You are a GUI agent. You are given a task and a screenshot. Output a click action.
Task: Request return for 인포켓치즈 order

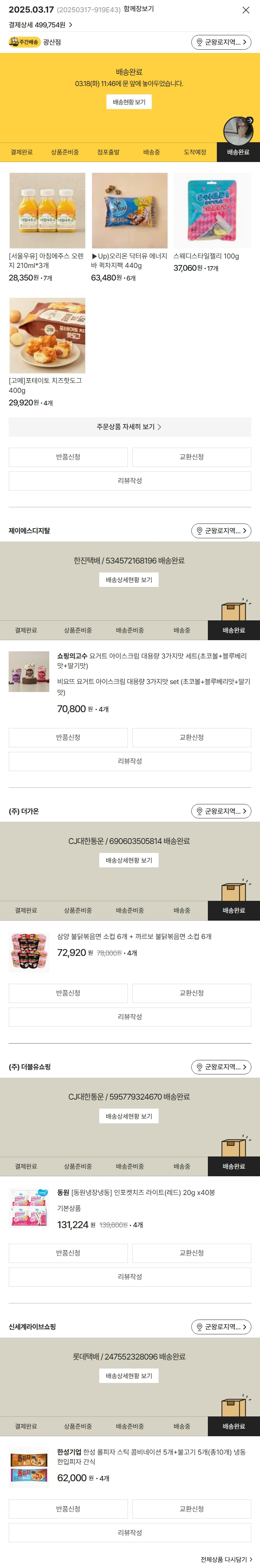tap(68, 1253)
